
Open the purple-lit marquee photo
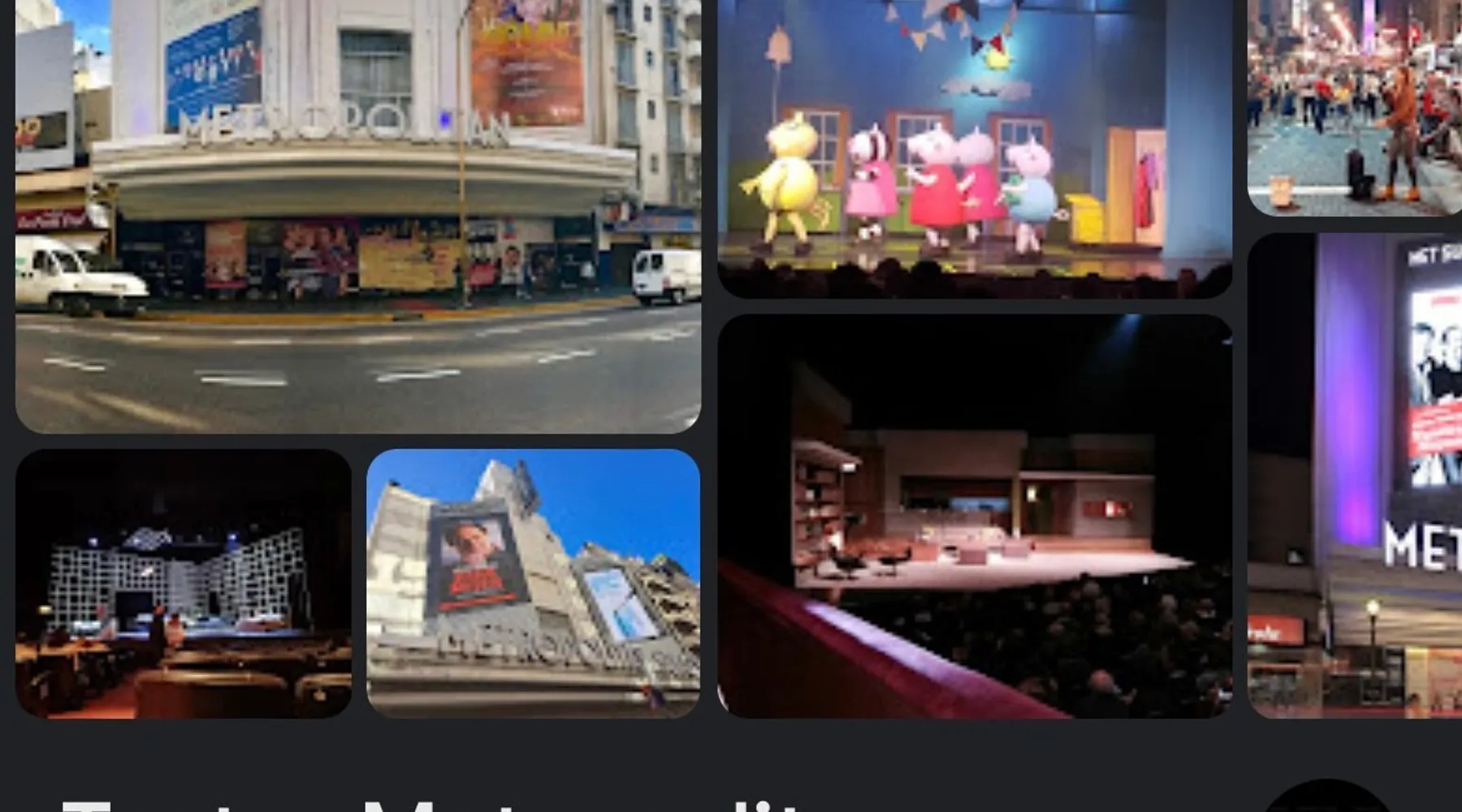click(x=1355, y=476)
